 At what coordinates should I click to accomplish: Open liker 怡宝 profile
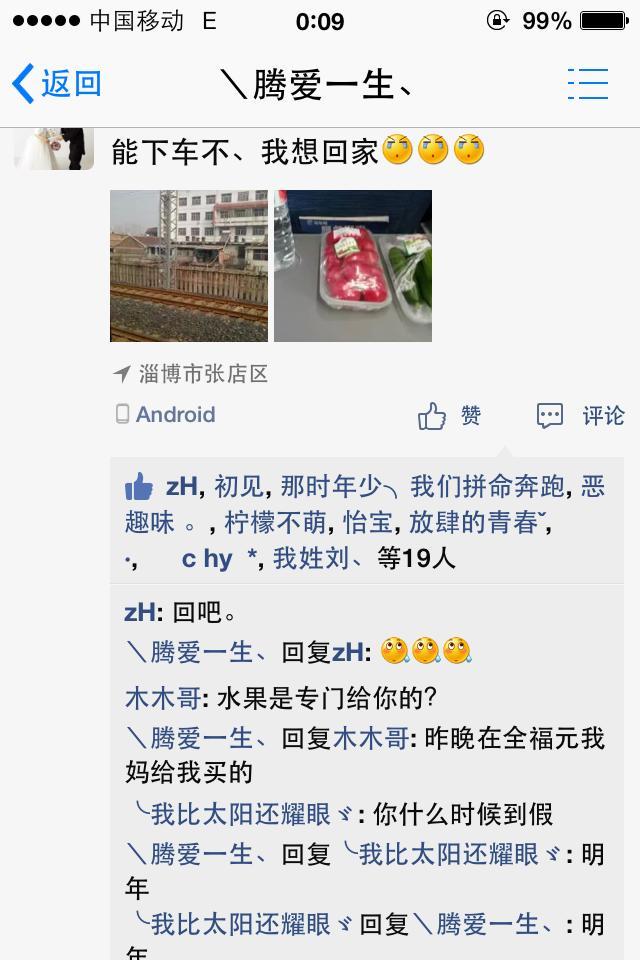[x=367, y=522]
